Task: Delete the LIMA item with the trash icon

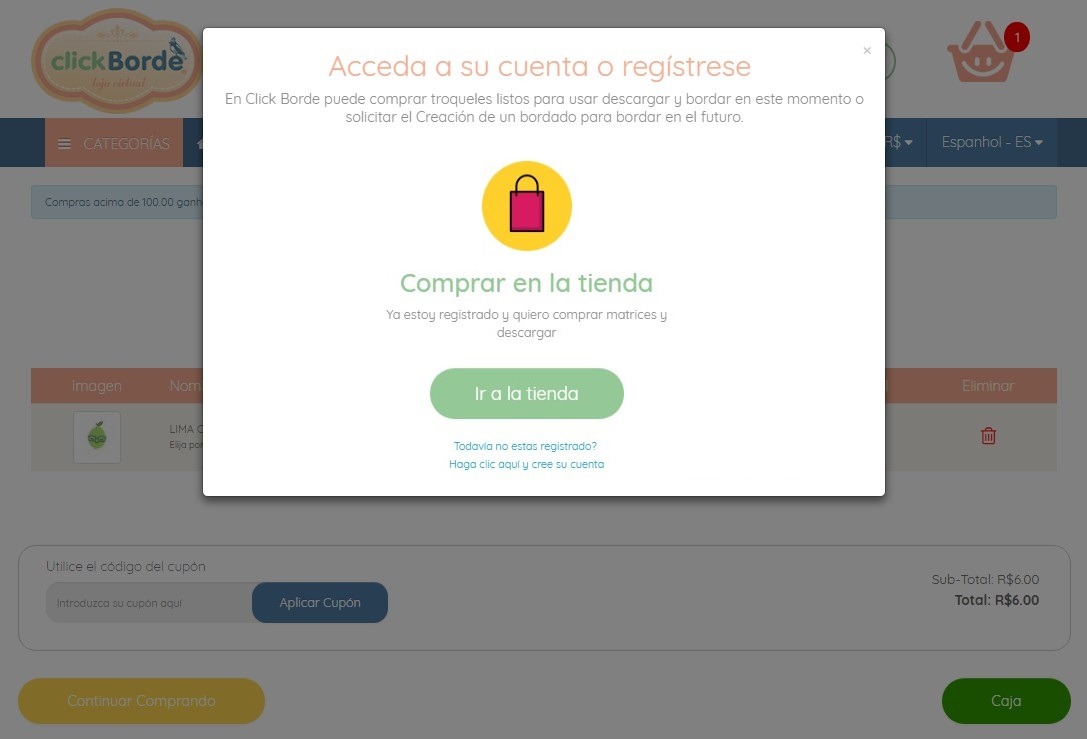Action: click(x=988, y=436)
